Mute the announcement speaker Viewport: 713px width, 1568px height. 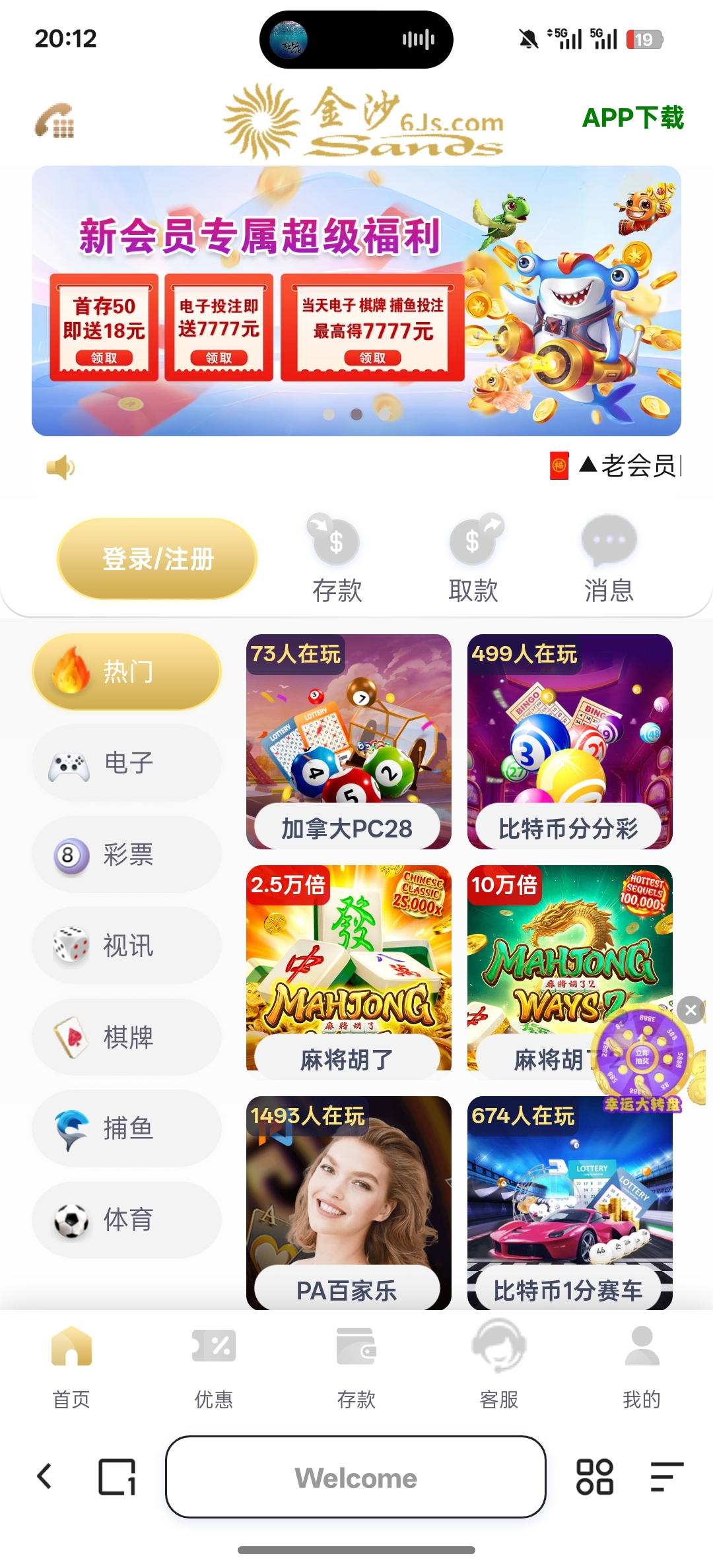tap(60, 467)
